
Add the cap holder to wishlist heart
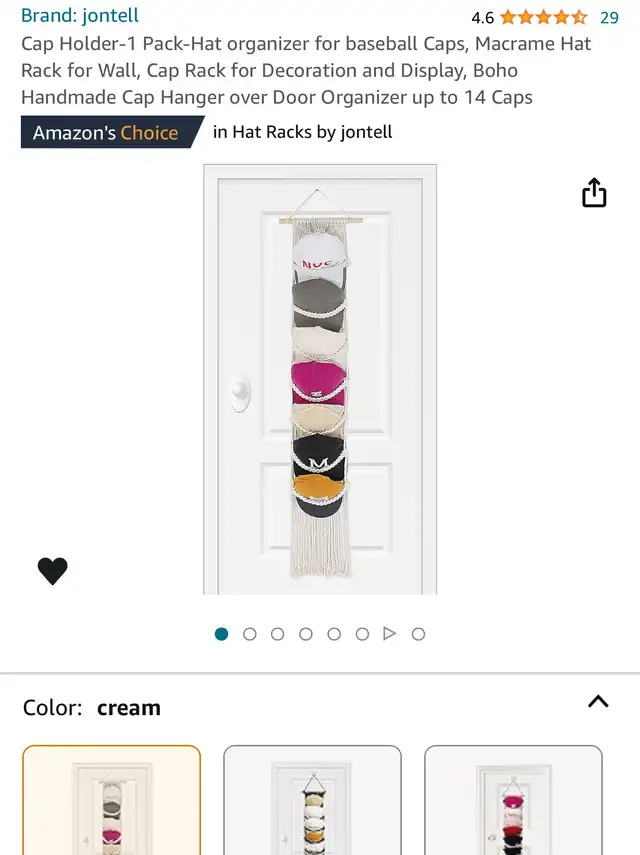(53, 571)
